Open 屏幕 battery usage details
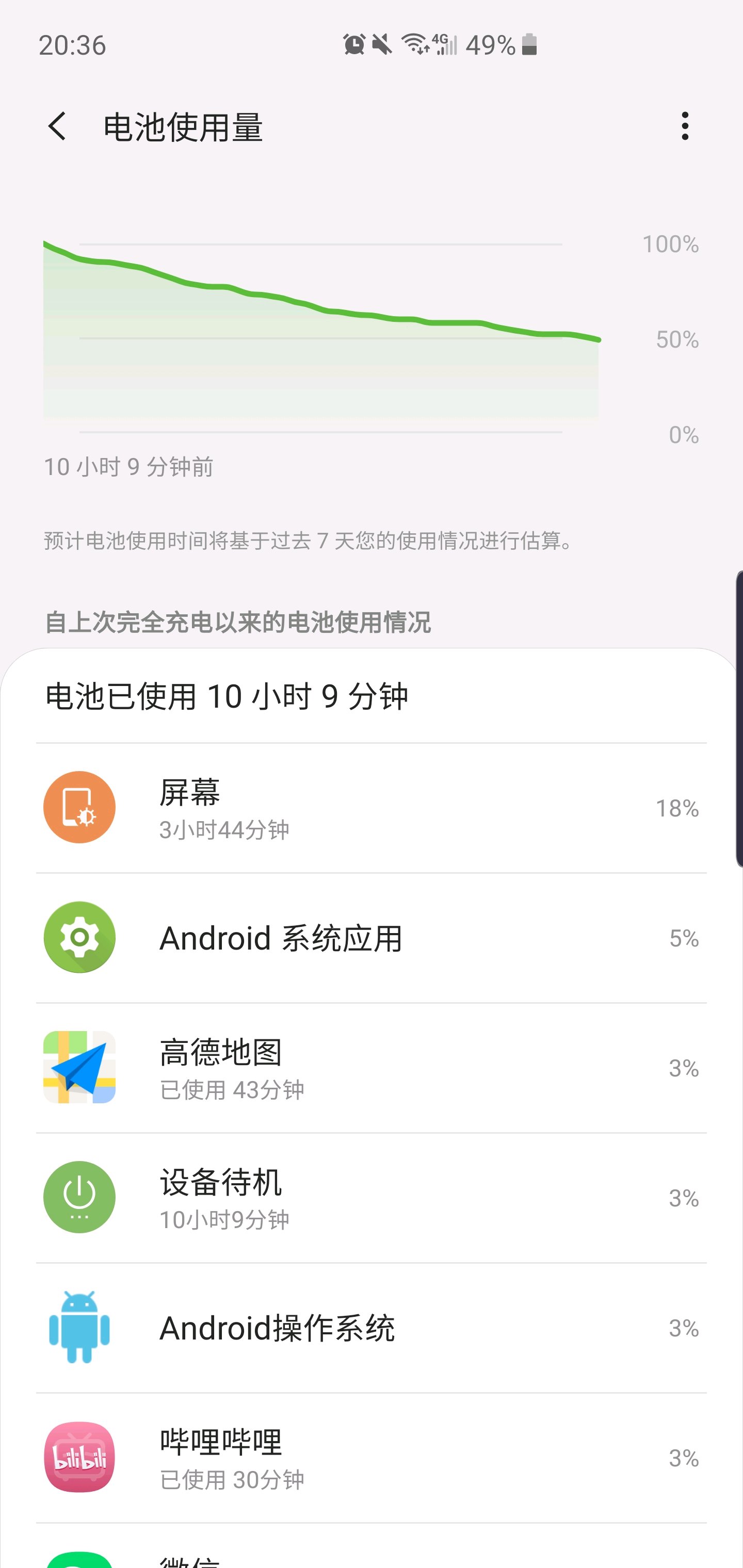The height and width of the screenshot is (1568, 743). pyautogui.click(x=372, y=808)
